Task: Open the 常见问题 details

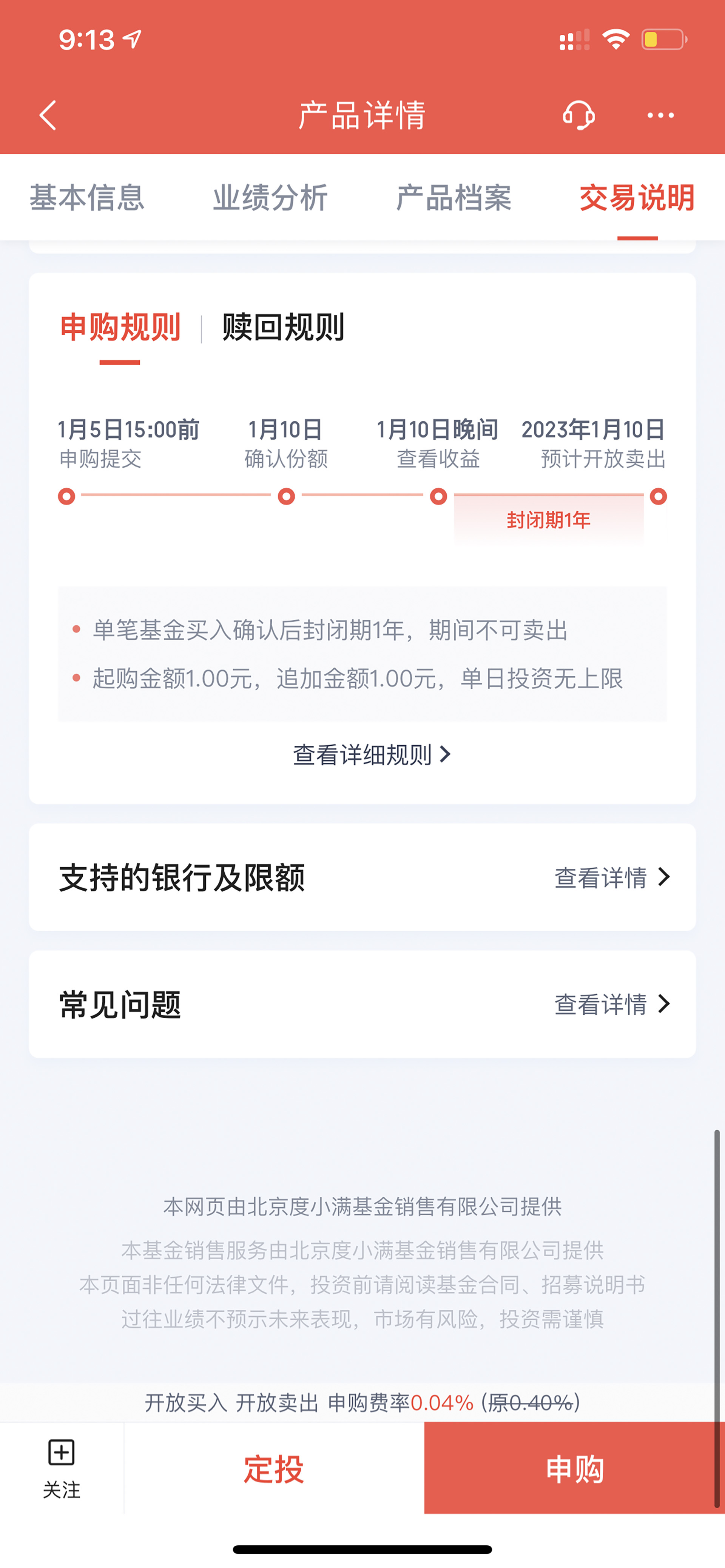Action: tap(362, 1004)
